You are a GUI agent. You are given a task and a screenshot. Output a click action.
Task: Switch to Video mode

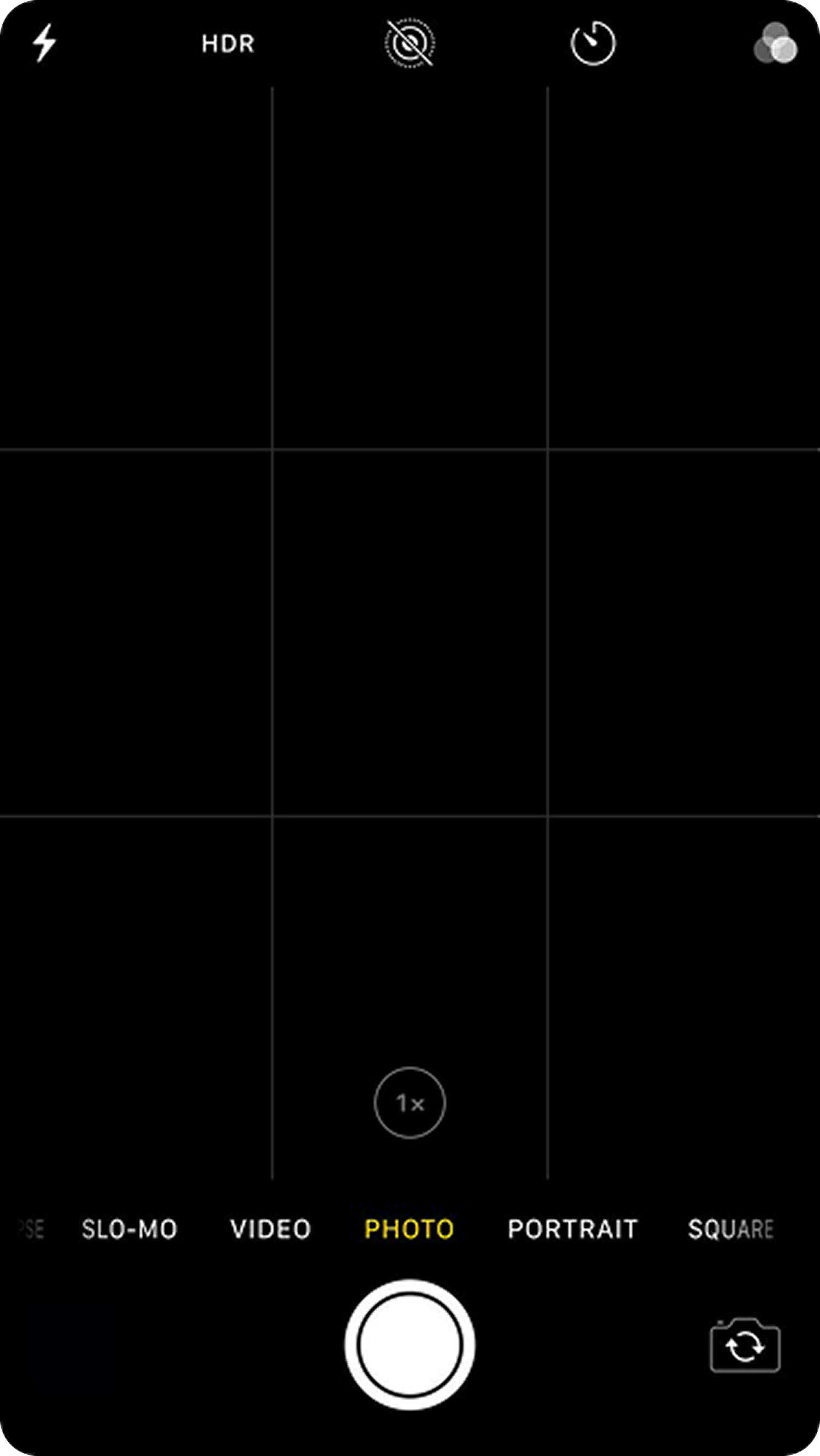(271, 1229)
